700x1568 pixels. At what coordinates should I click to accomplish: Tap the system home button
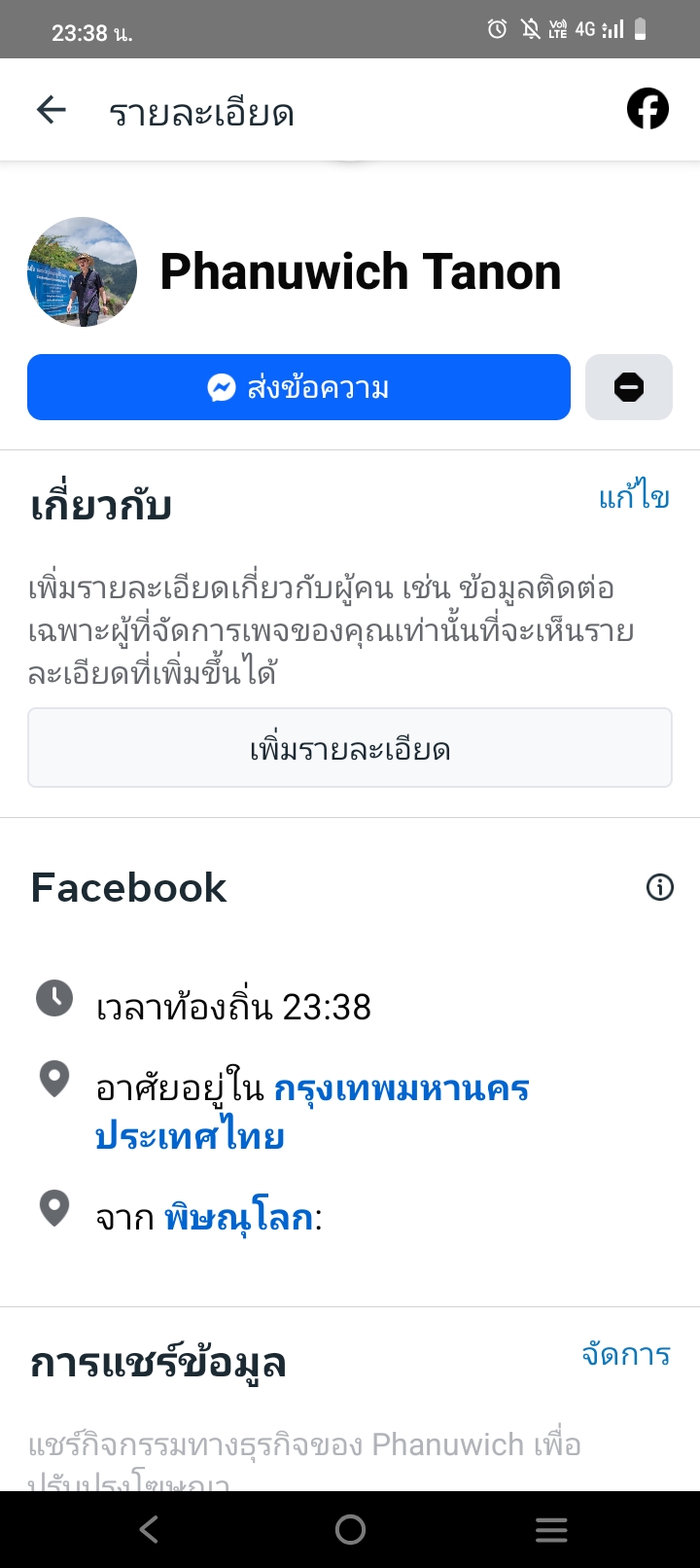pyautogui.click(x=350, y=1530)
